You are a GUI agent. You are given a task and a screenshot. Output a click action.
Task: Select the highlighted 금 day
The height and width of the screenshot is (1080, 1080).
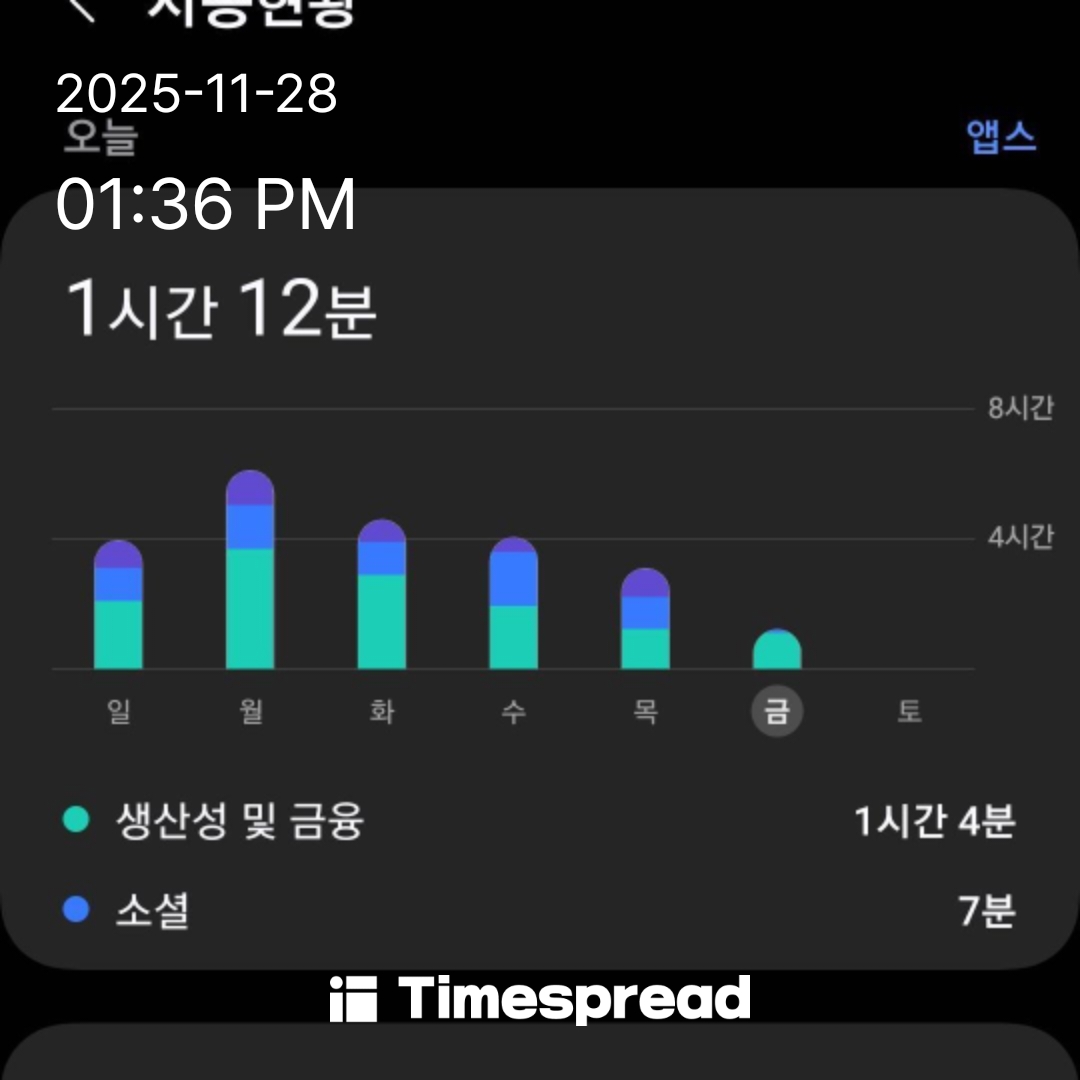(777, 712)
